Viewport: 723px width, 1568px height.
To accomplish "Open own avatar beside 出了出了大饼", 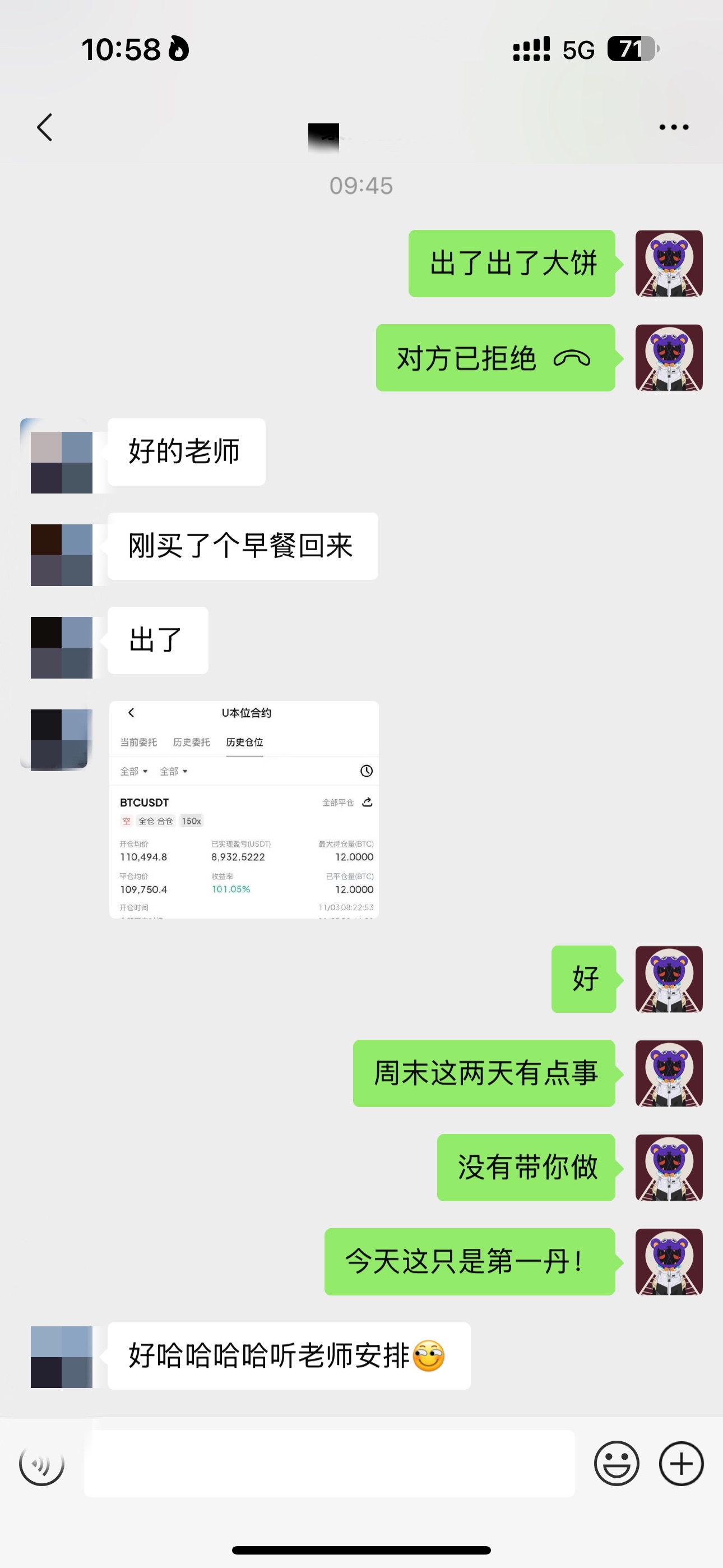I will [669, 264].
